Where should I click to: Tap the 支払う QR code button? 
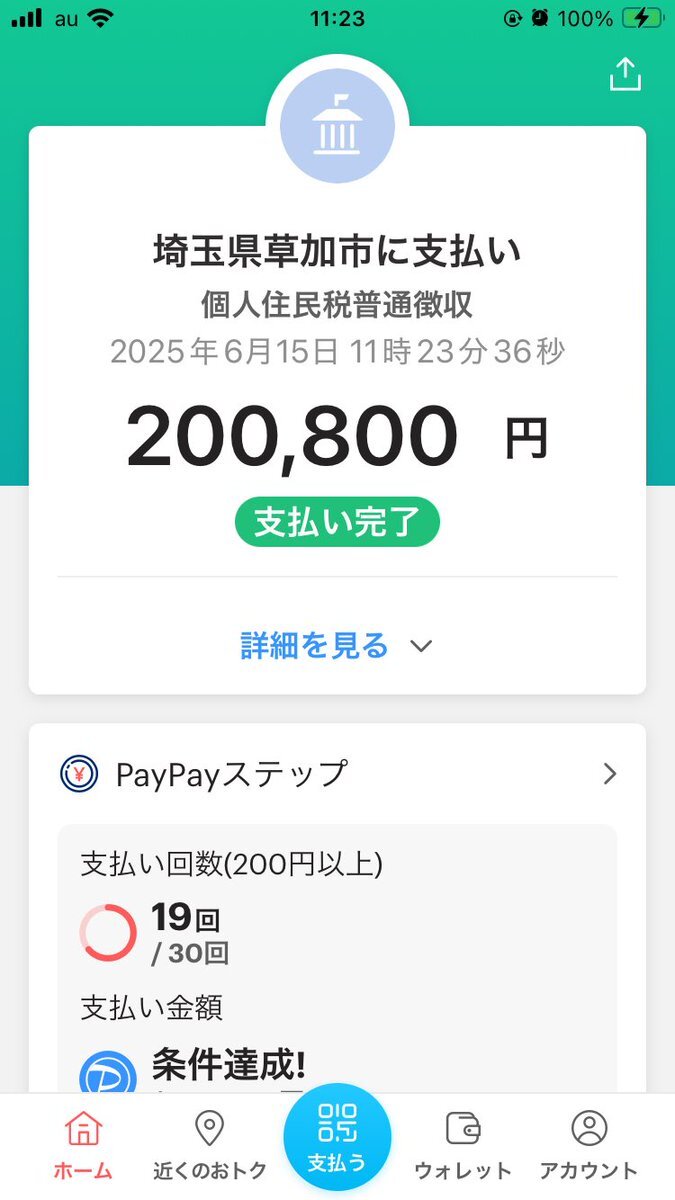point(337,1137)
